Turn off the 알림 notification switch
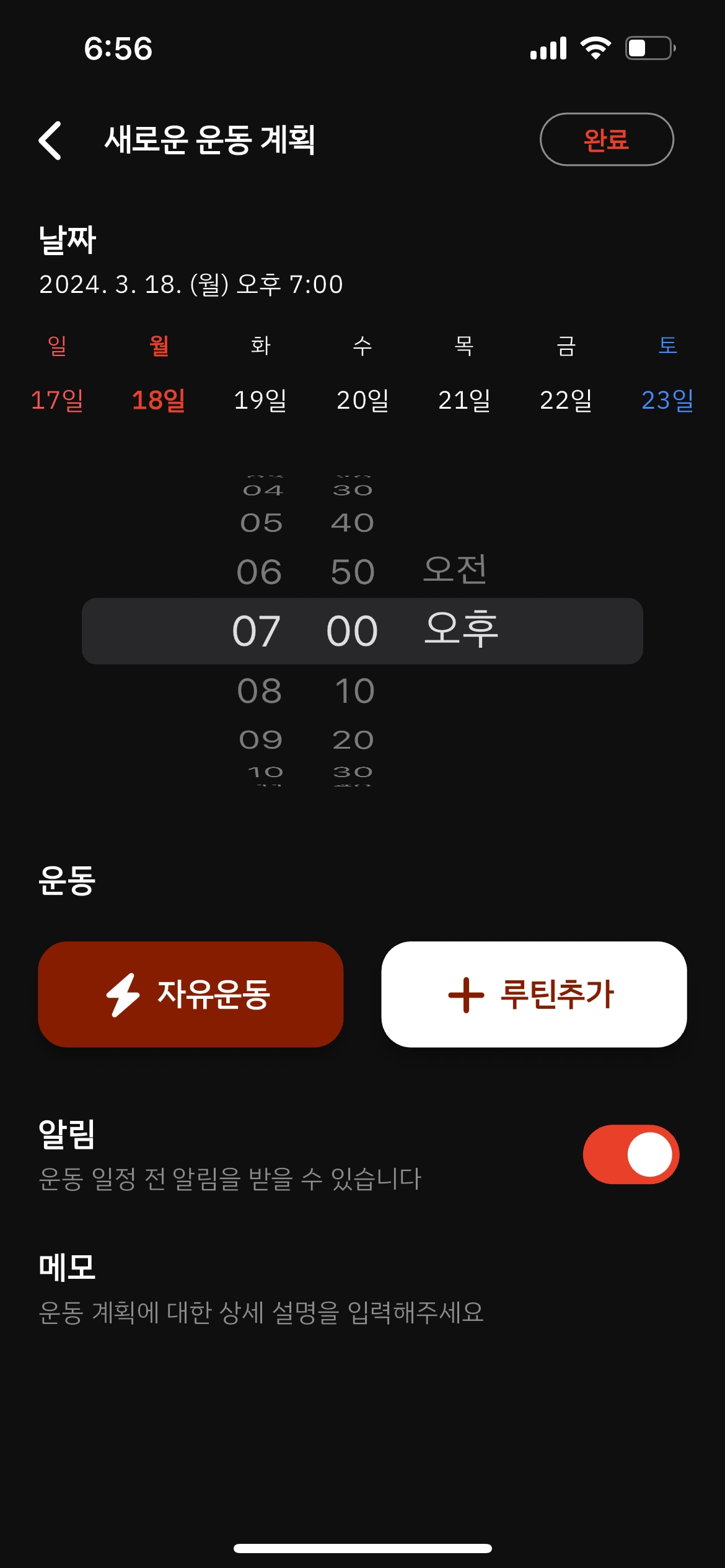 (x=630, y=1154)
